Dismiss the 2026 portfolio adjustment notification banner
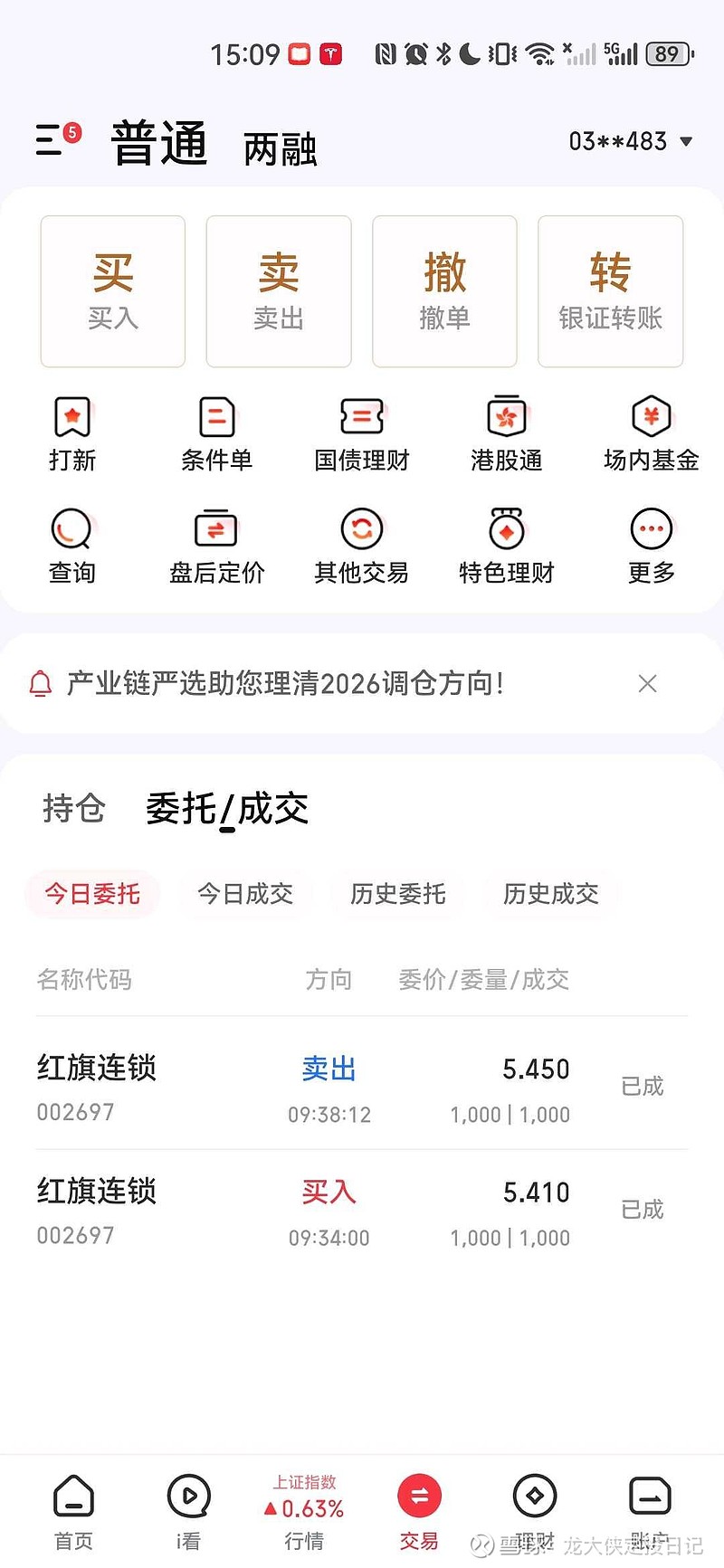This screenshot has height=1568, width=724. [x=647, y=684]
